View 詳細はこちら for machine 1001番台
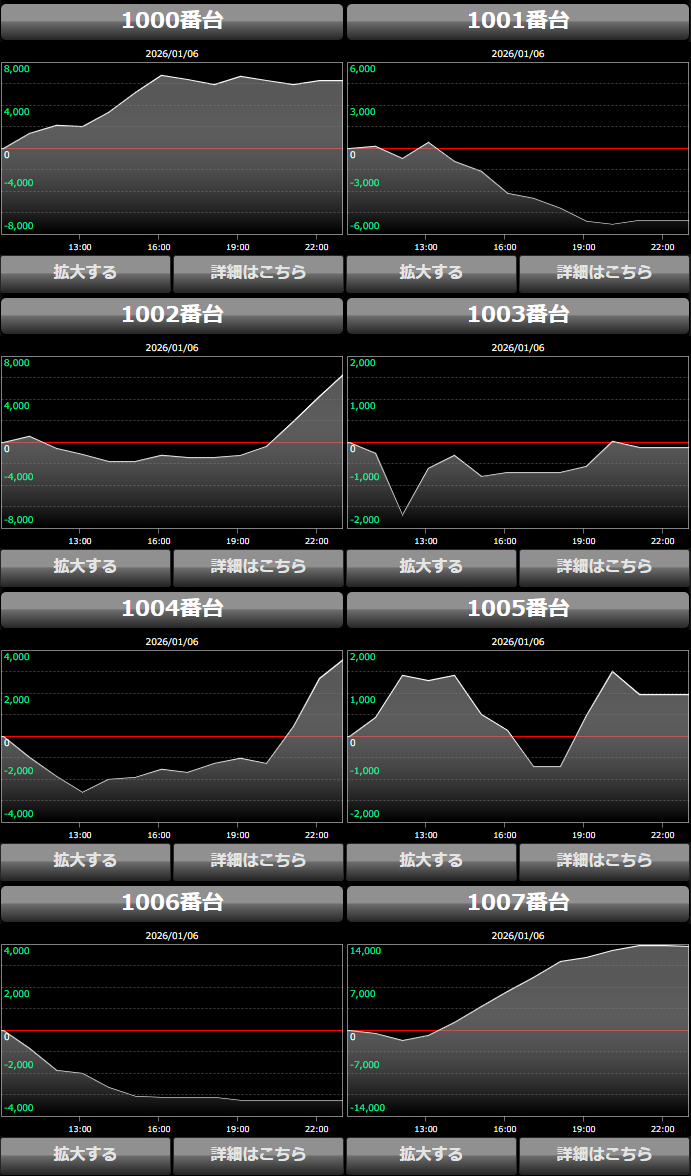The image size is (691, 1176). [604, 272]
